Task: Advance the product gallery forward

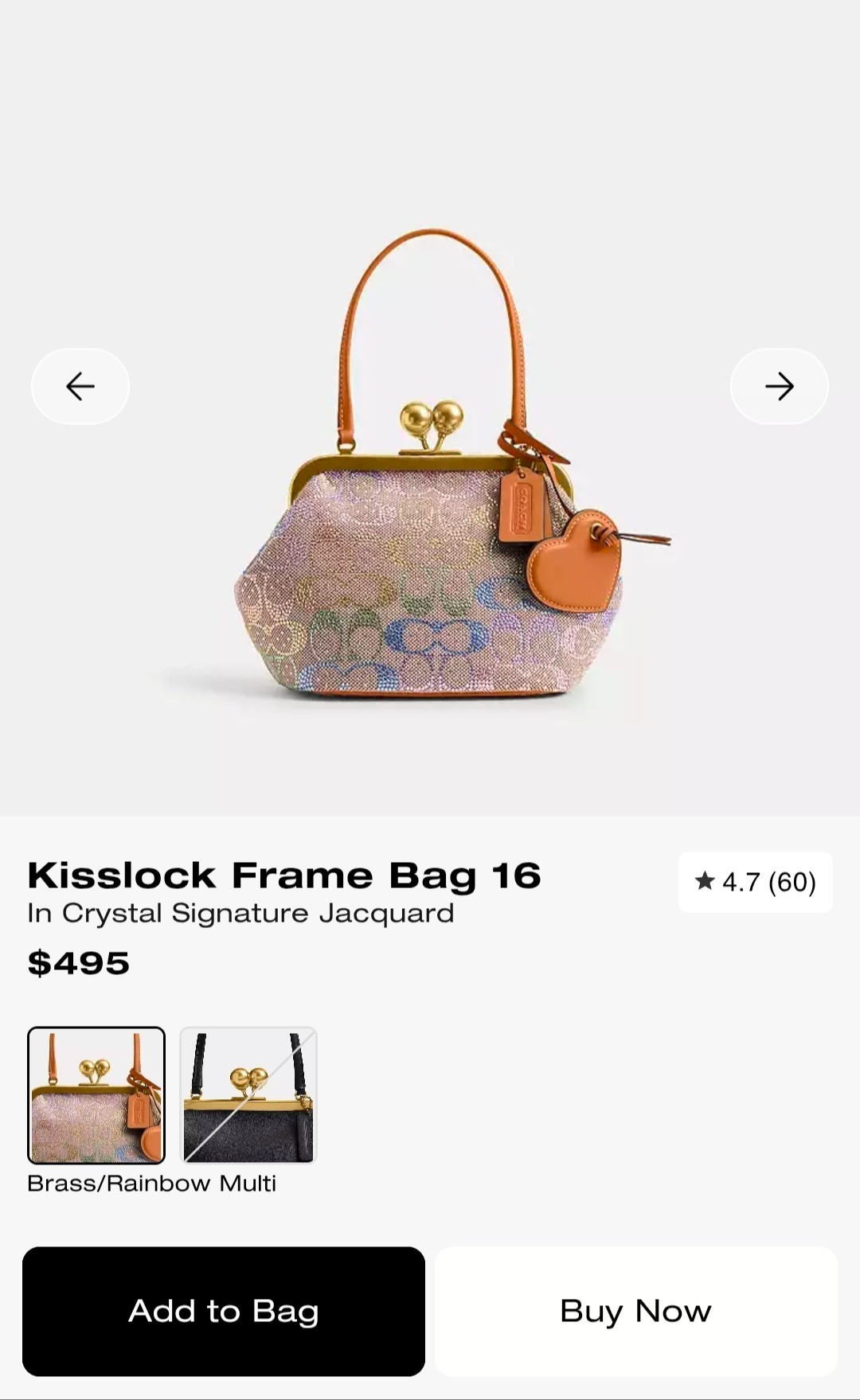Action: coord(779,385)
